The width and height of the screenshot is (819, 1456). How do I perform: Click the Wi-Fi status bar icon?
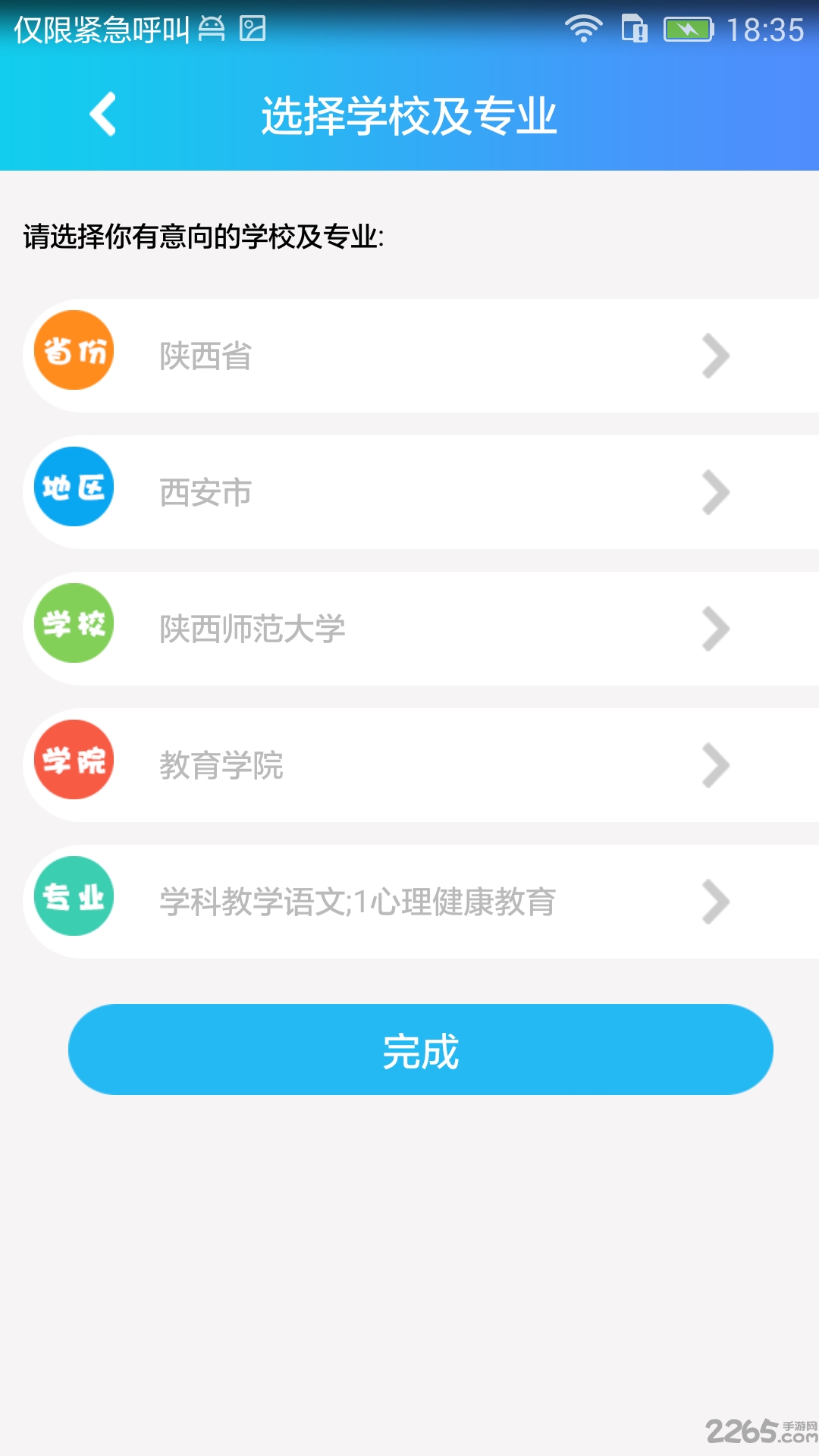pos(582,28)
